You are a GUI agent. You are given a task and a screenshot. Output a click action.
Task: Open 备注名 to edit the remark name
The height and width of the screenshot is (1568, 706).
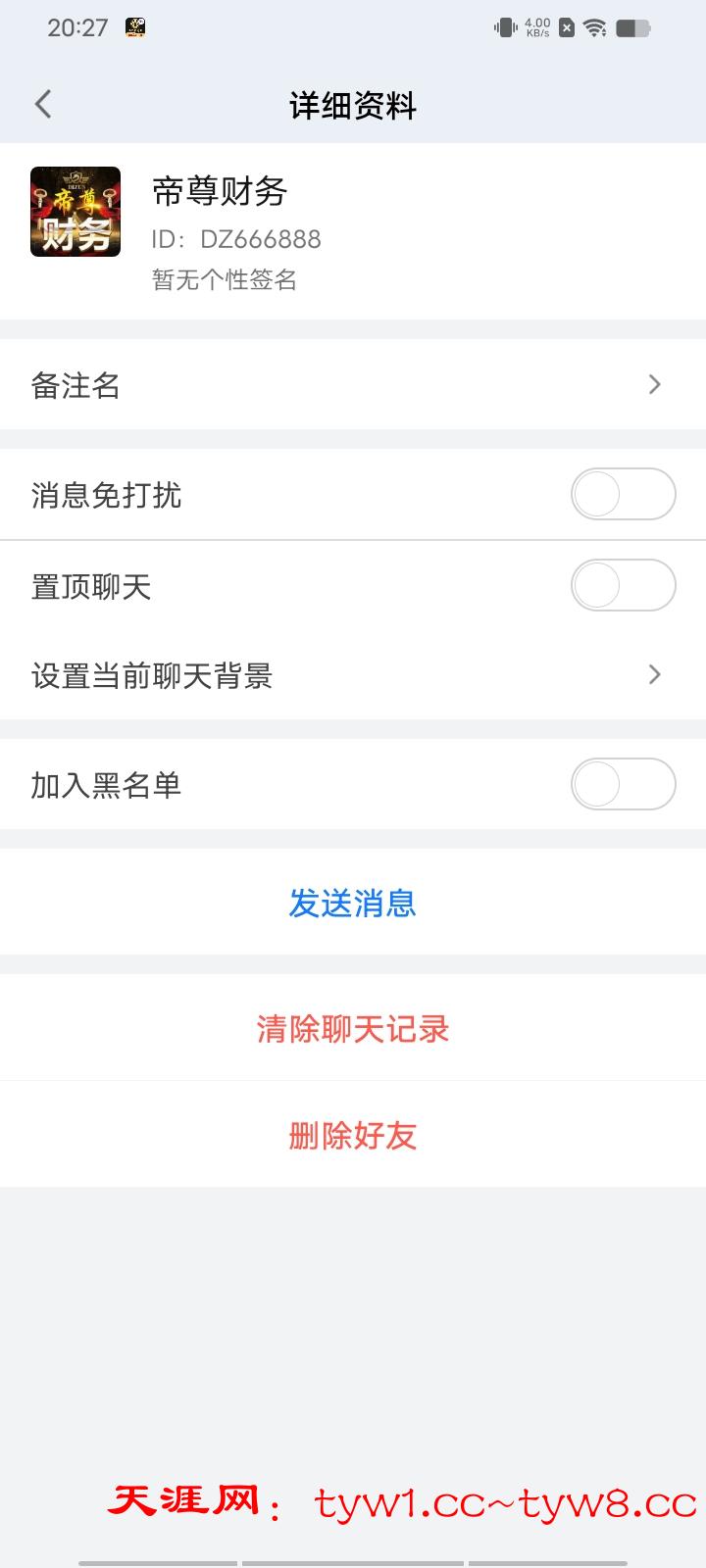pos(353,385)
